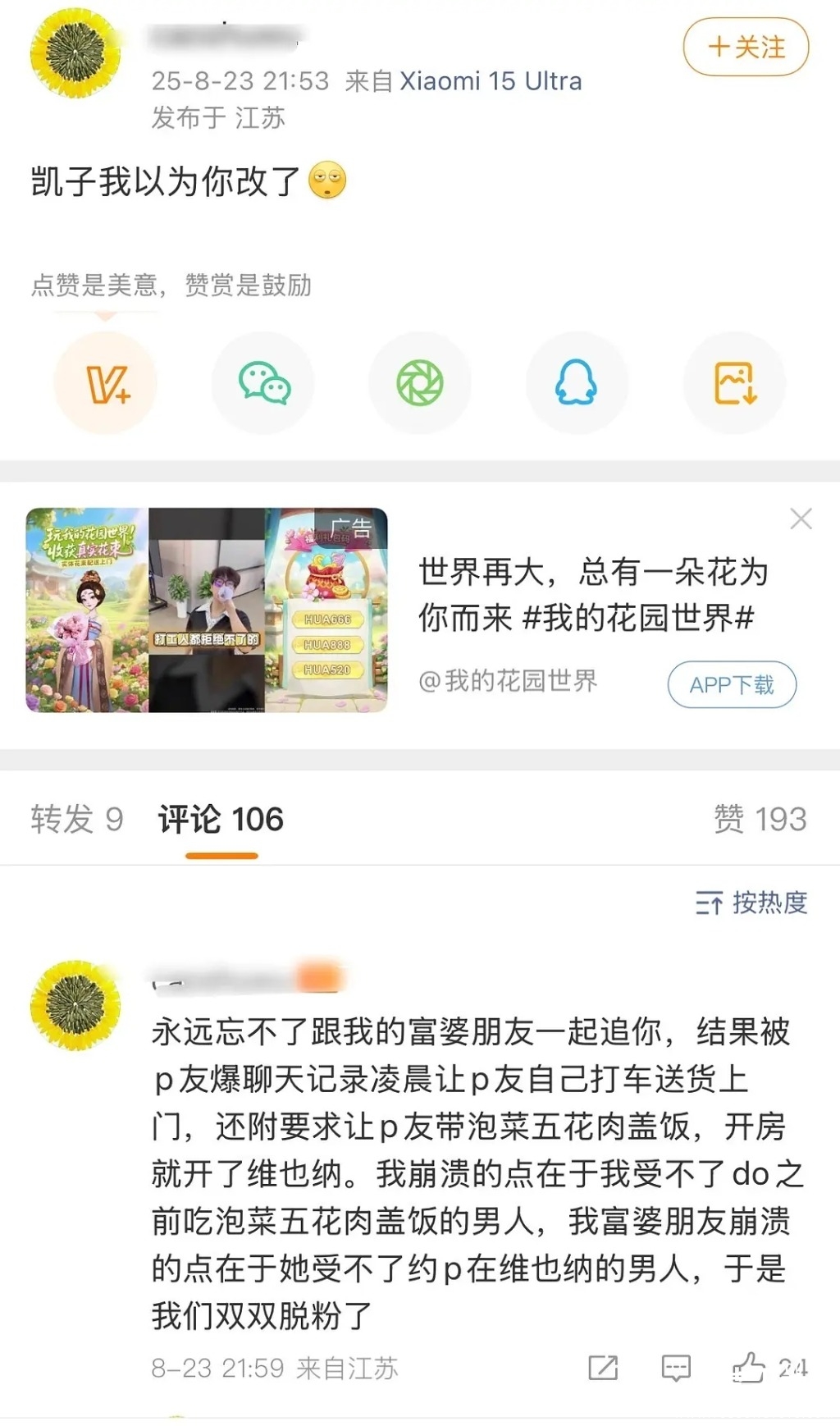Save the post as an image
Image resolution: width=840 pixels, height=1426 pixels.
[x=734, y=383]
